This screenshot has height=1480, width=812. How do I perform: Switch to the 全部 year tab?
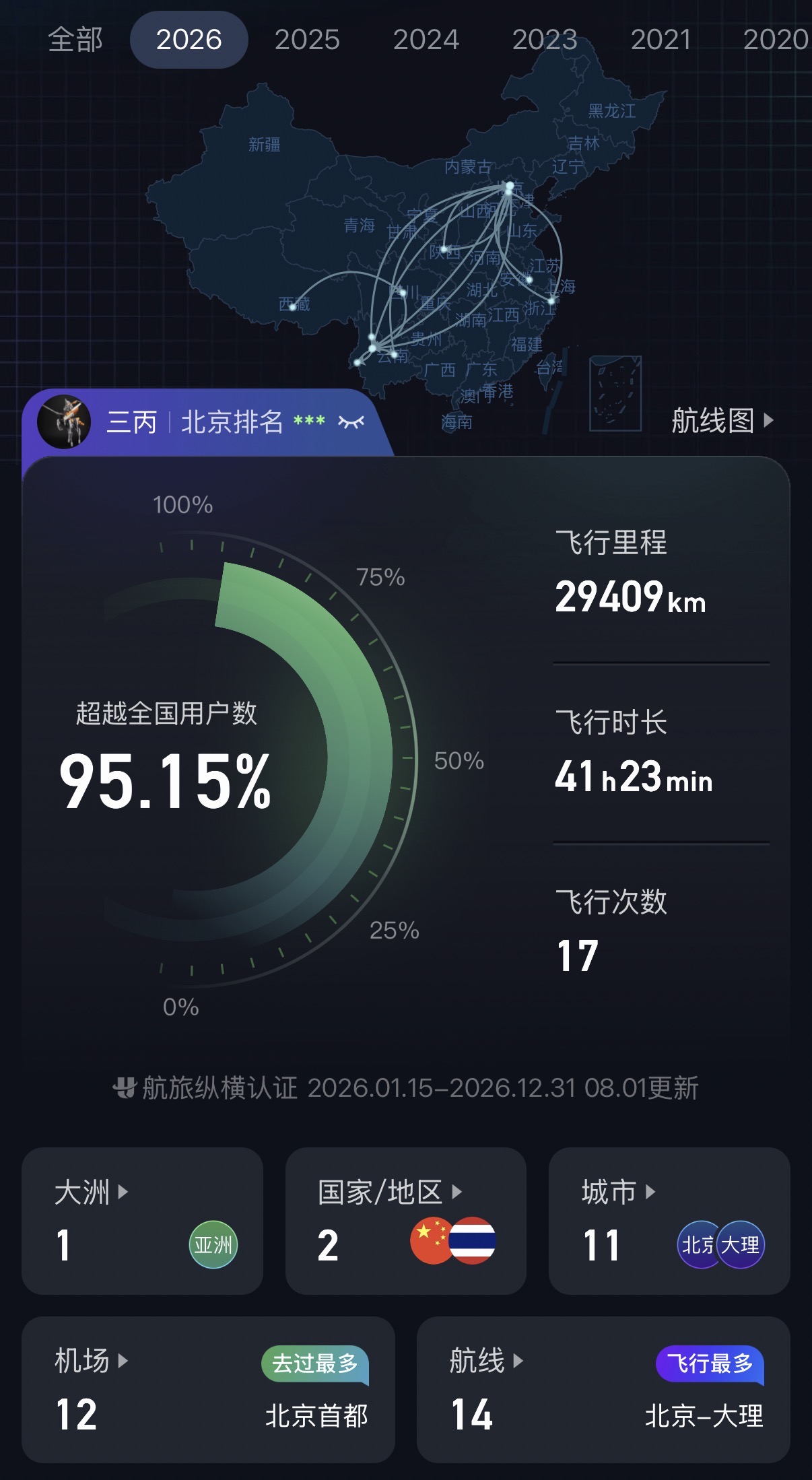pyautogui.click(x=75, y=40)
